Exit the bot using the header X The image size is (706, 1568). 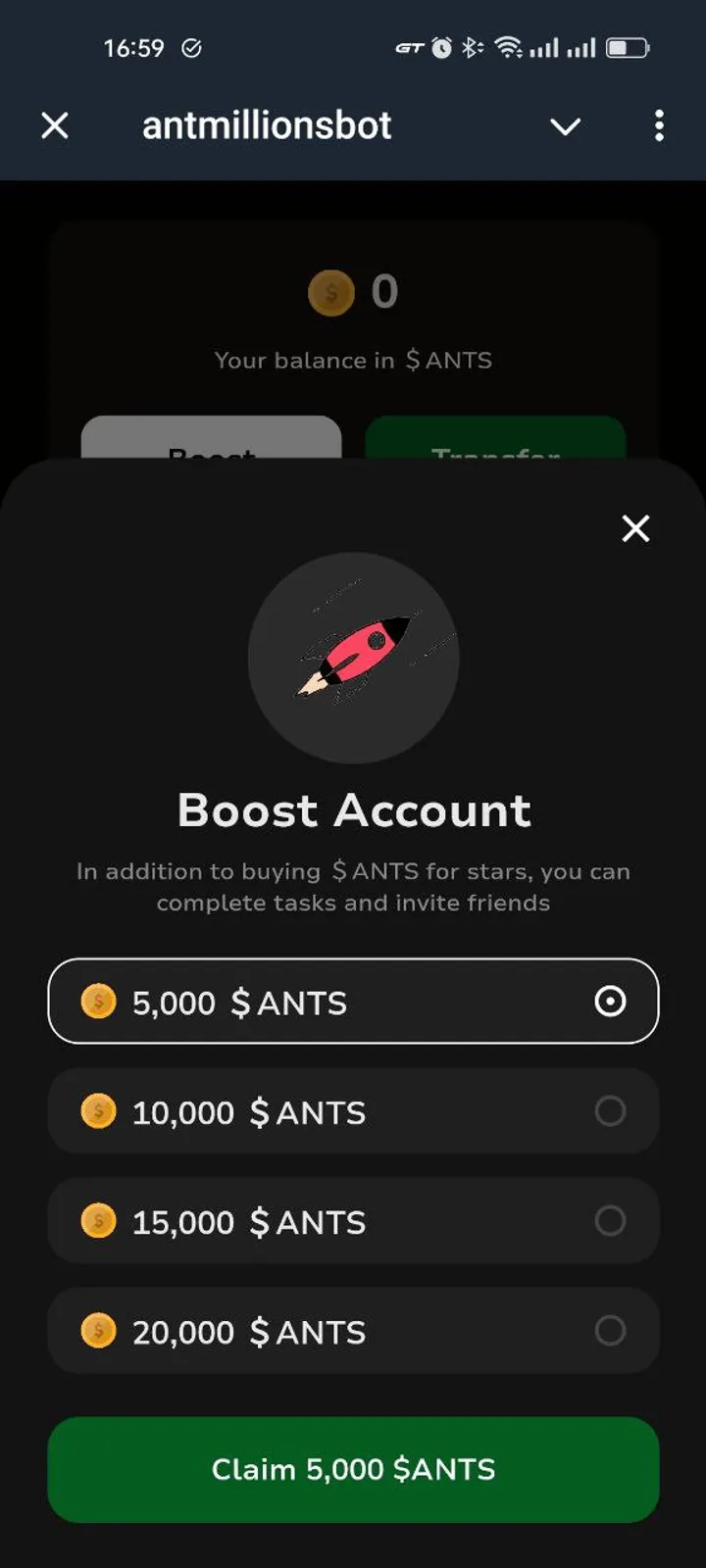point(55,125)
